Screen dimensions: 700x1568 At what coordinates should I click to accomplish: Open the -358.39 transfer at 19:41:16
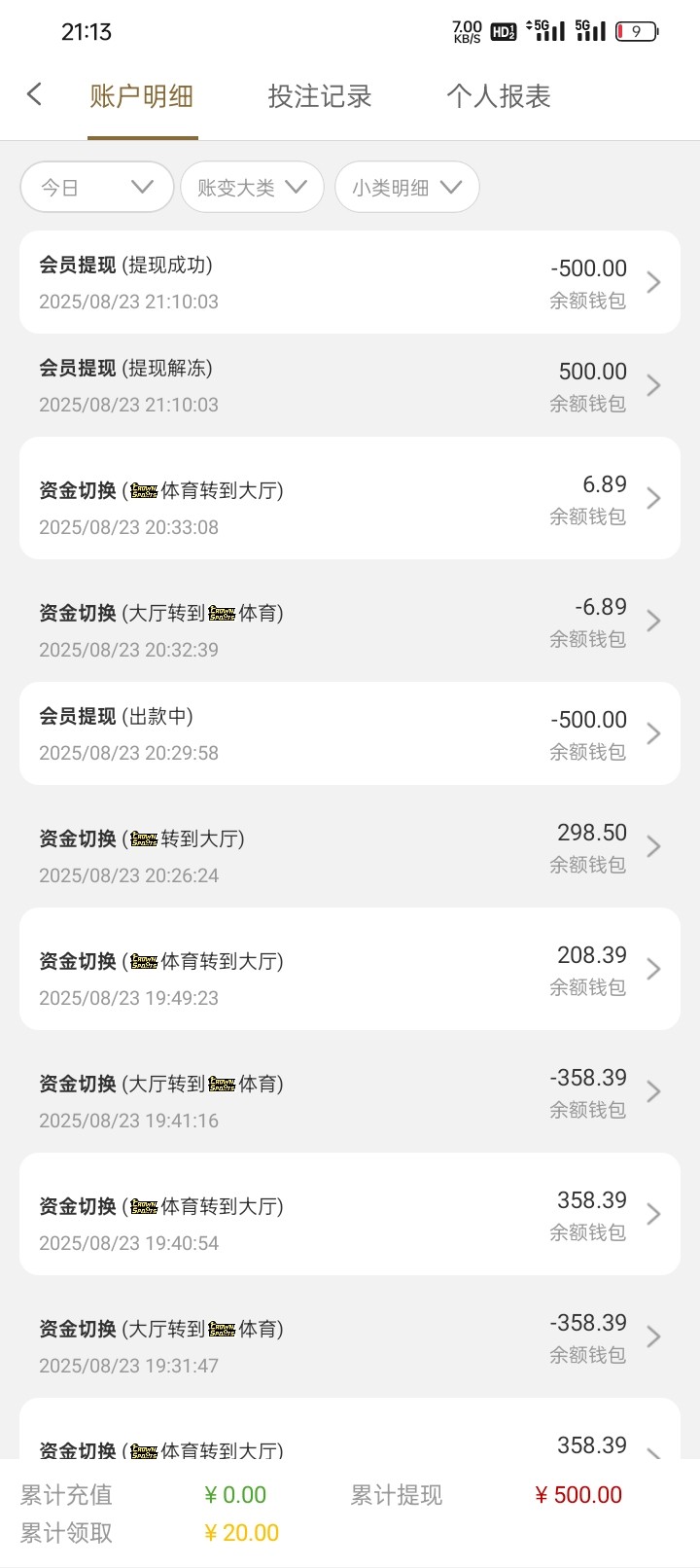pyautogui.click(x=350, y=1091)
